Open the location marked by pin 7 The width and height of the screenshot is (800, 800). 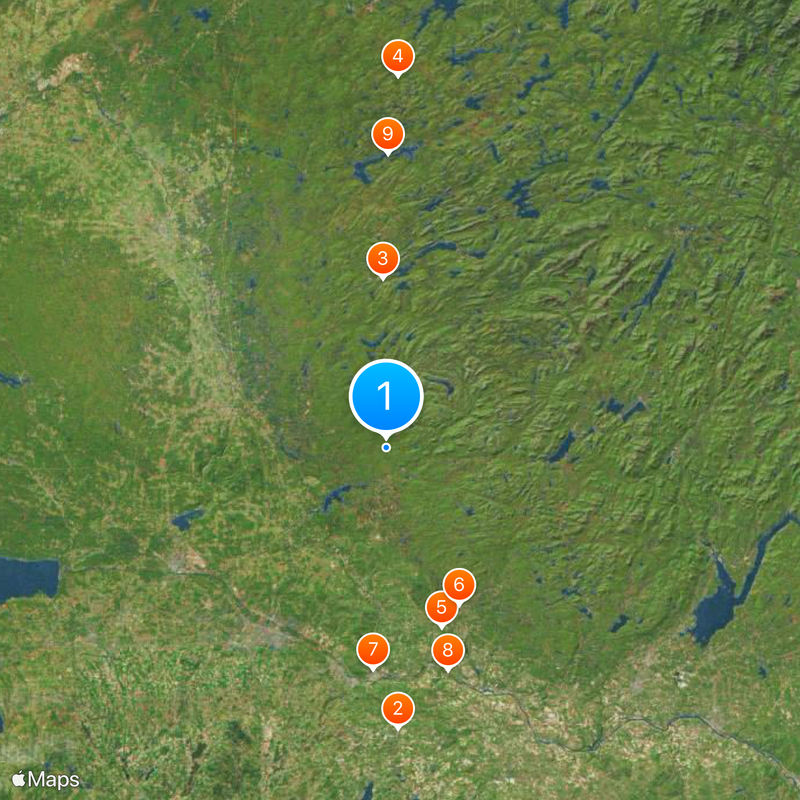point(373,650)
